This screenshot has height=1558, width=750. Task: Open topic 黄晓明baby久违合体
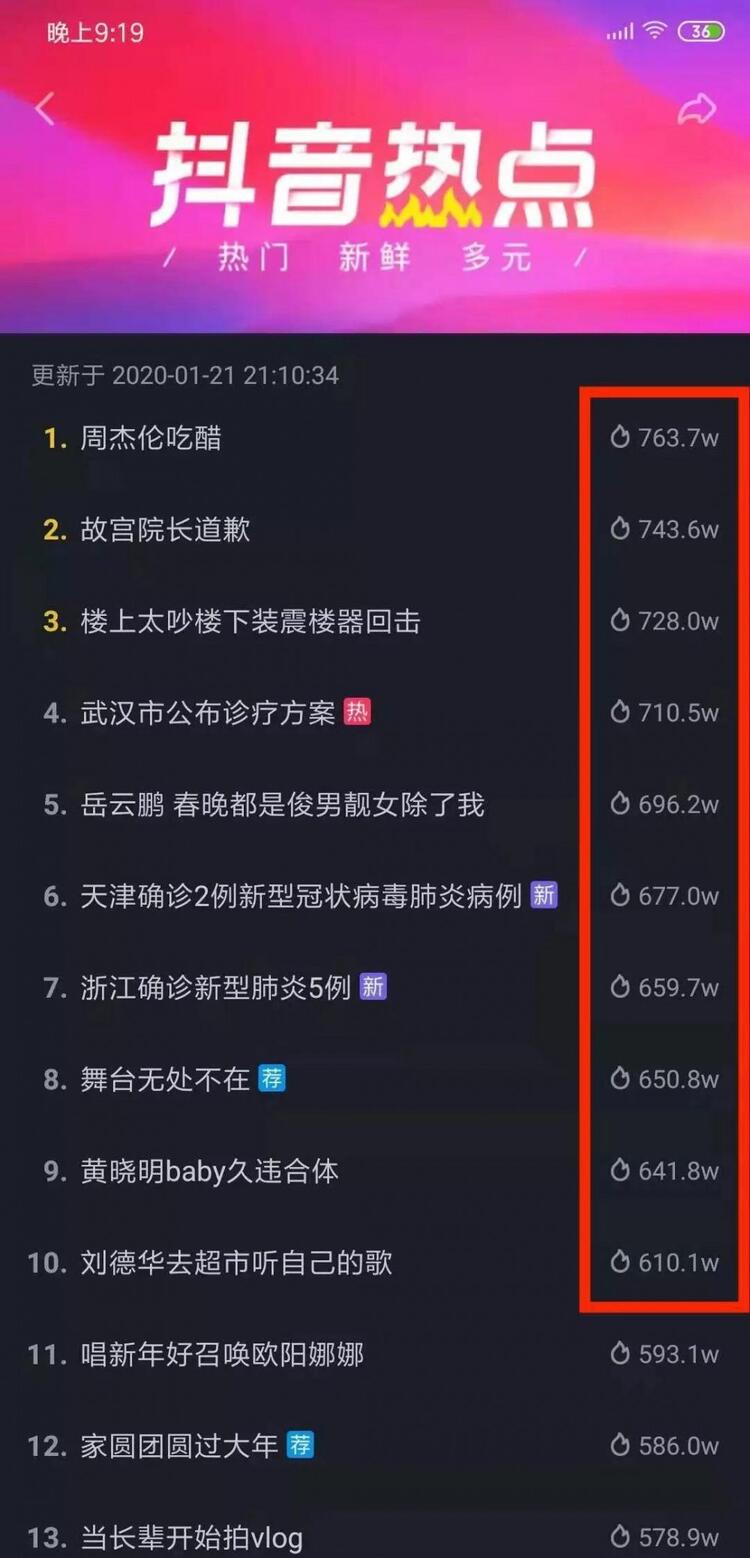coord(209,1171)
